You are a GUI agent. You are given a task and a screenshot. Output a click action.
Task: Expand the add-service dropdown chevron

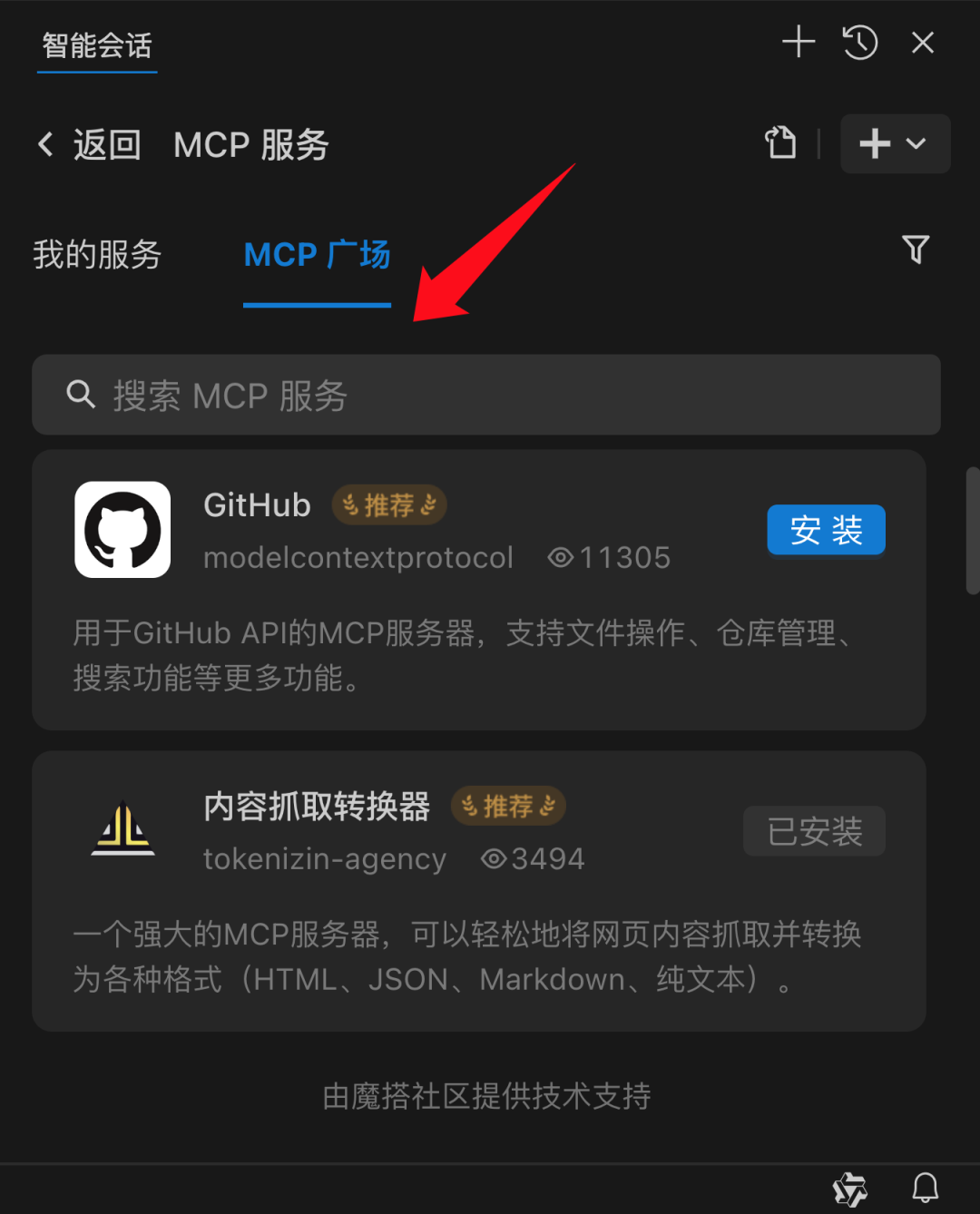pos(915,143)
